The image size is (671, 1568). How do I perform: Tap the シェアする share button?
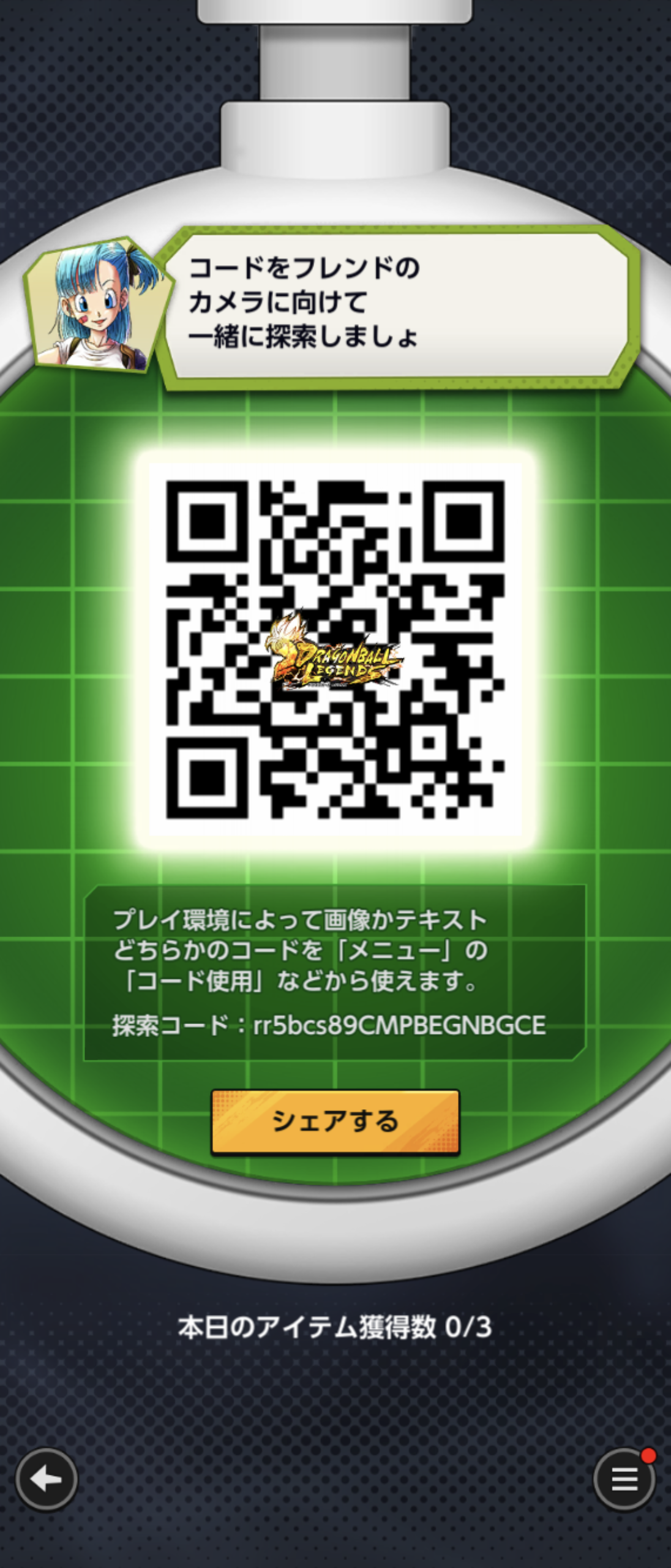[x=335, y=1121]
